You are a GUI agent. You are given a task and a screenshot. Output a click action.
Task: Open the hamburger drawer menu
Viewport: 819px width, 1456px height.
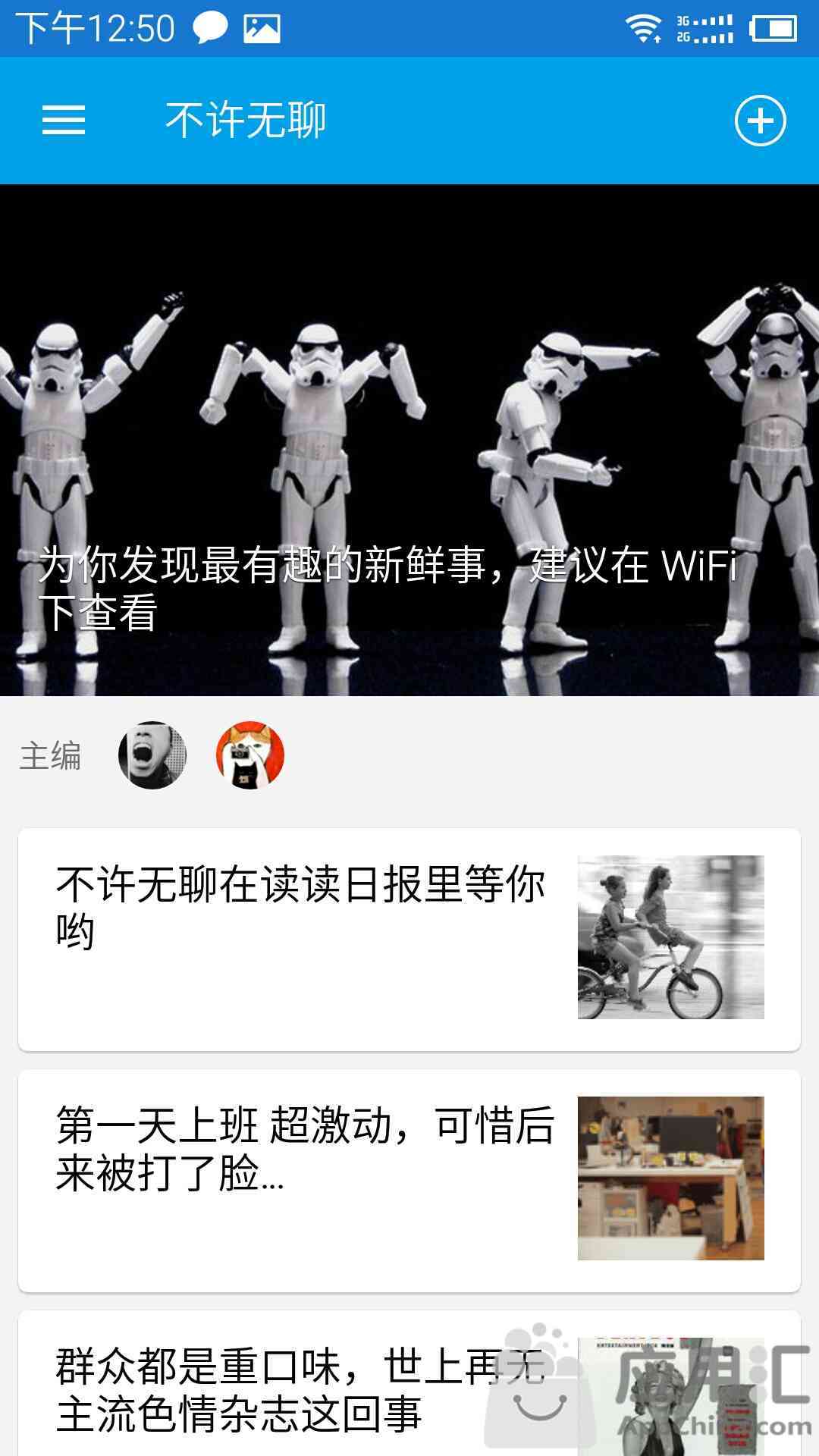click(x=64, y=120)
